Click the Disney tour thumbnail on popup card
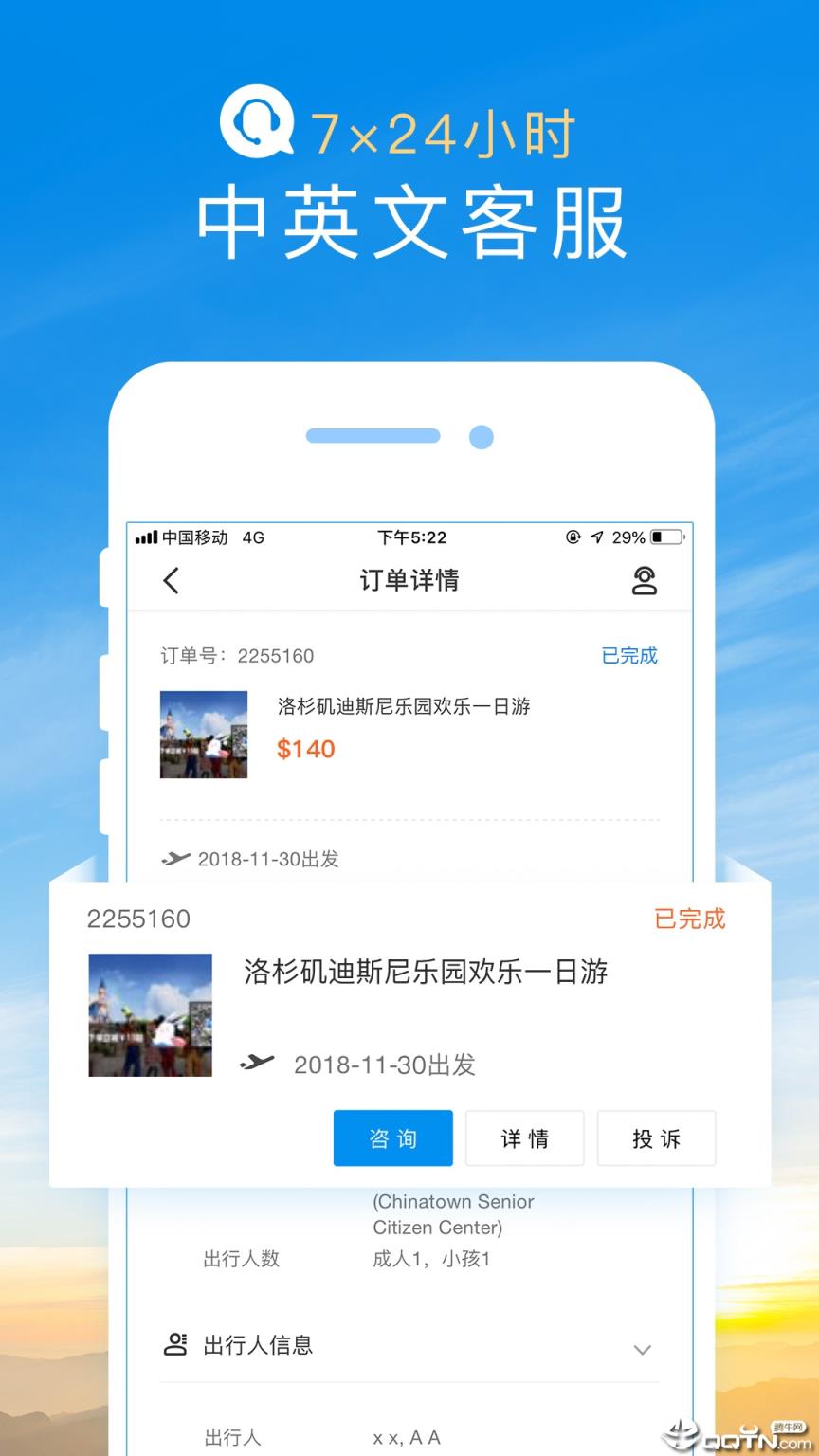The image size is (819, 1456). click(150, 1015)
